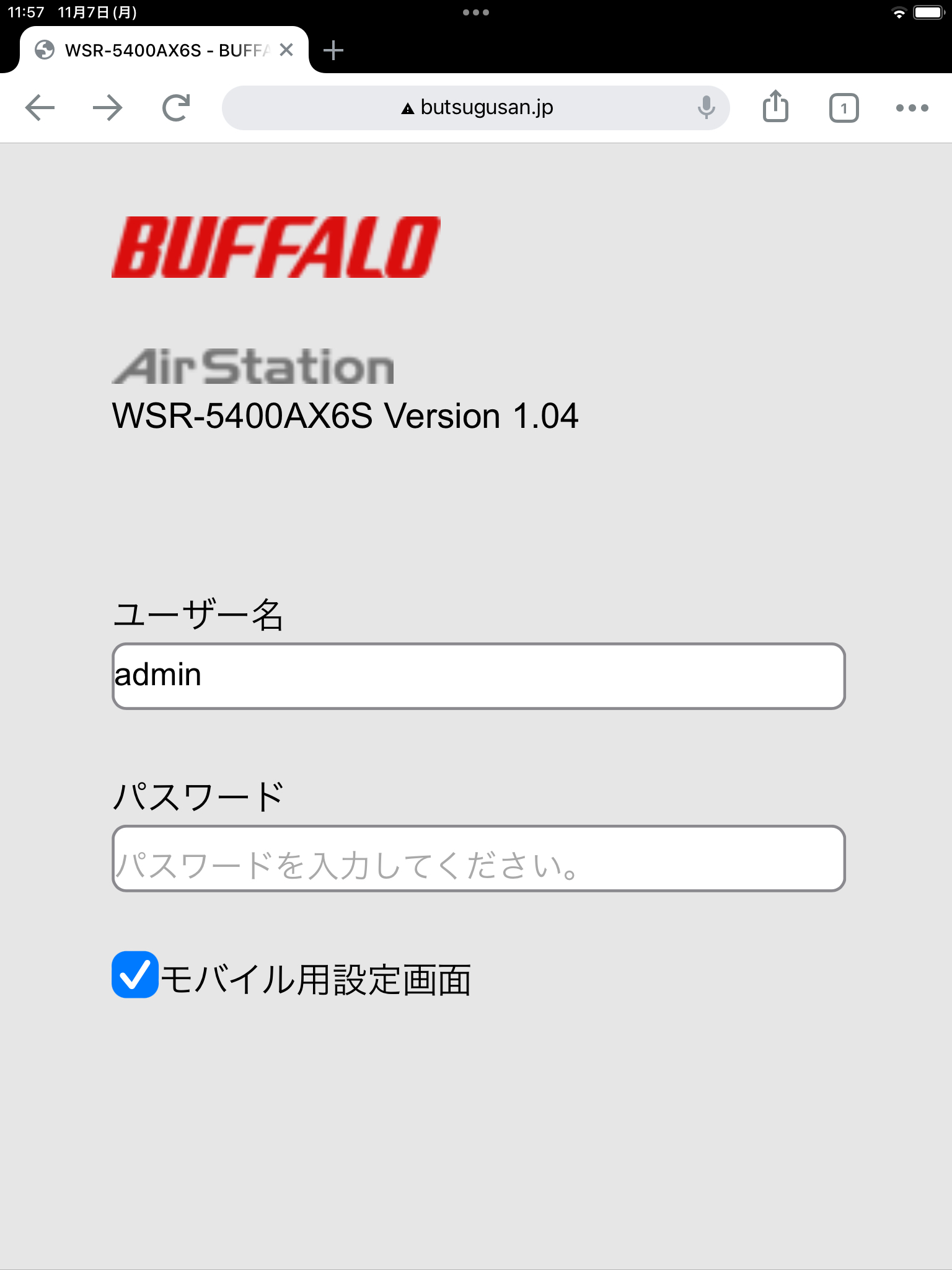The height and width of the screenshot is (1270, 952).
Task: Go back to the previous page
Action: 40,108
